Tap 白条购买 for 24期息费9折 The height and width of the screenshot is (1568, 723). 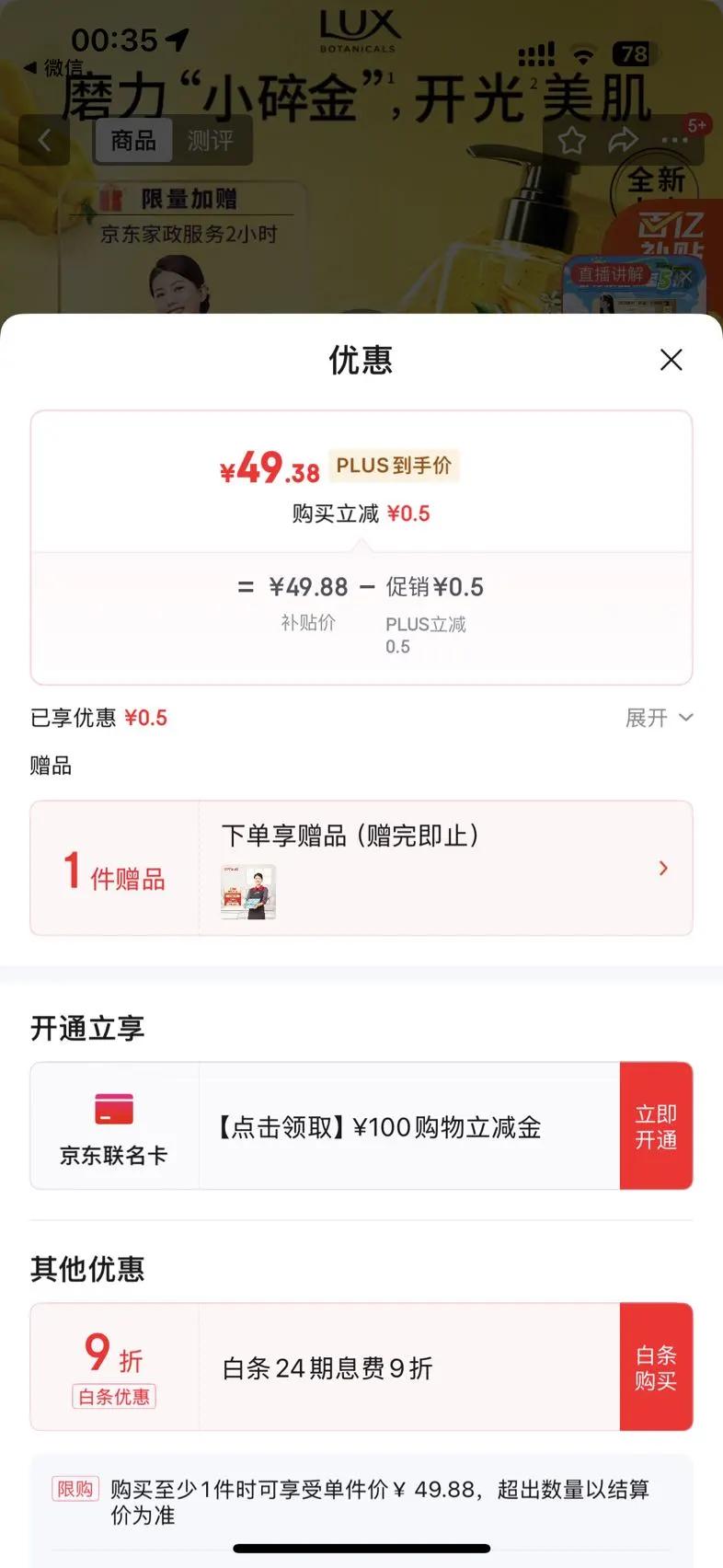(656, 1367)
